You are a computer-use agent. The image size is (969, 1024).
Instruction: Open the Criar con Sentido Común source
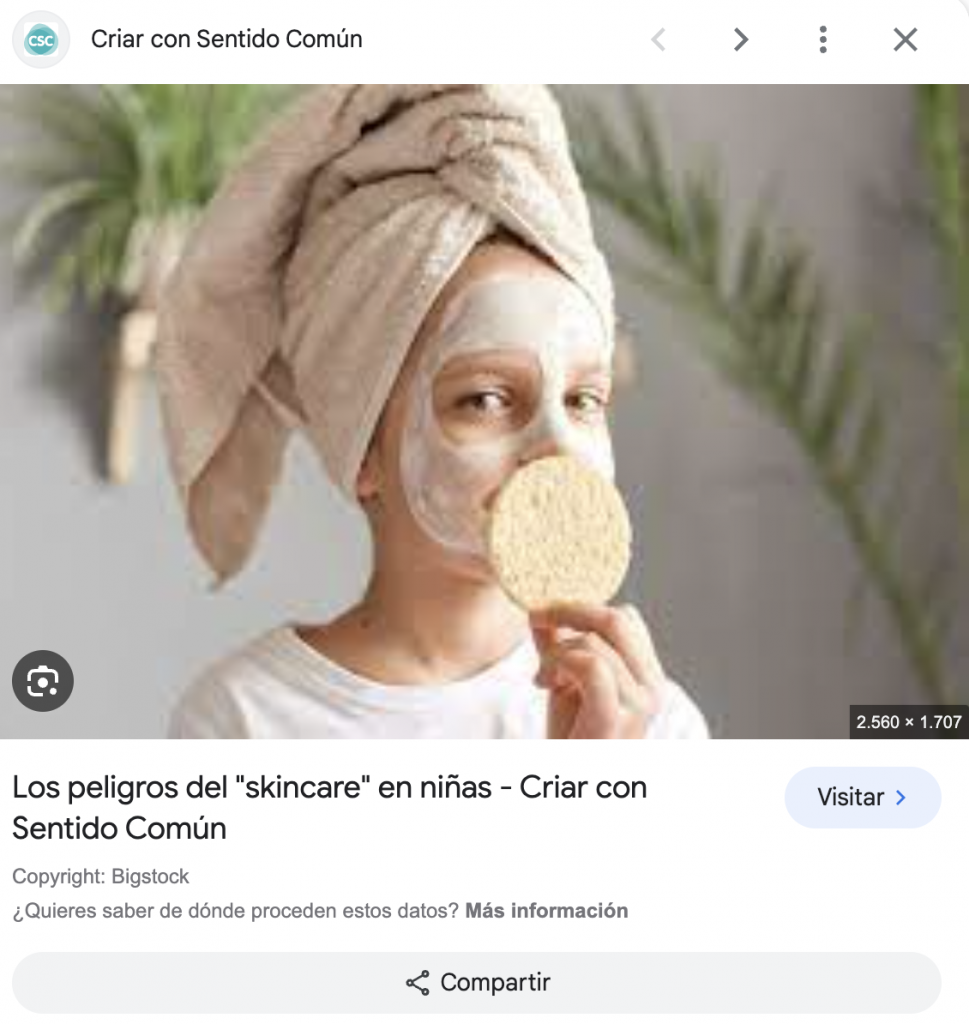(x=226, y=40)
